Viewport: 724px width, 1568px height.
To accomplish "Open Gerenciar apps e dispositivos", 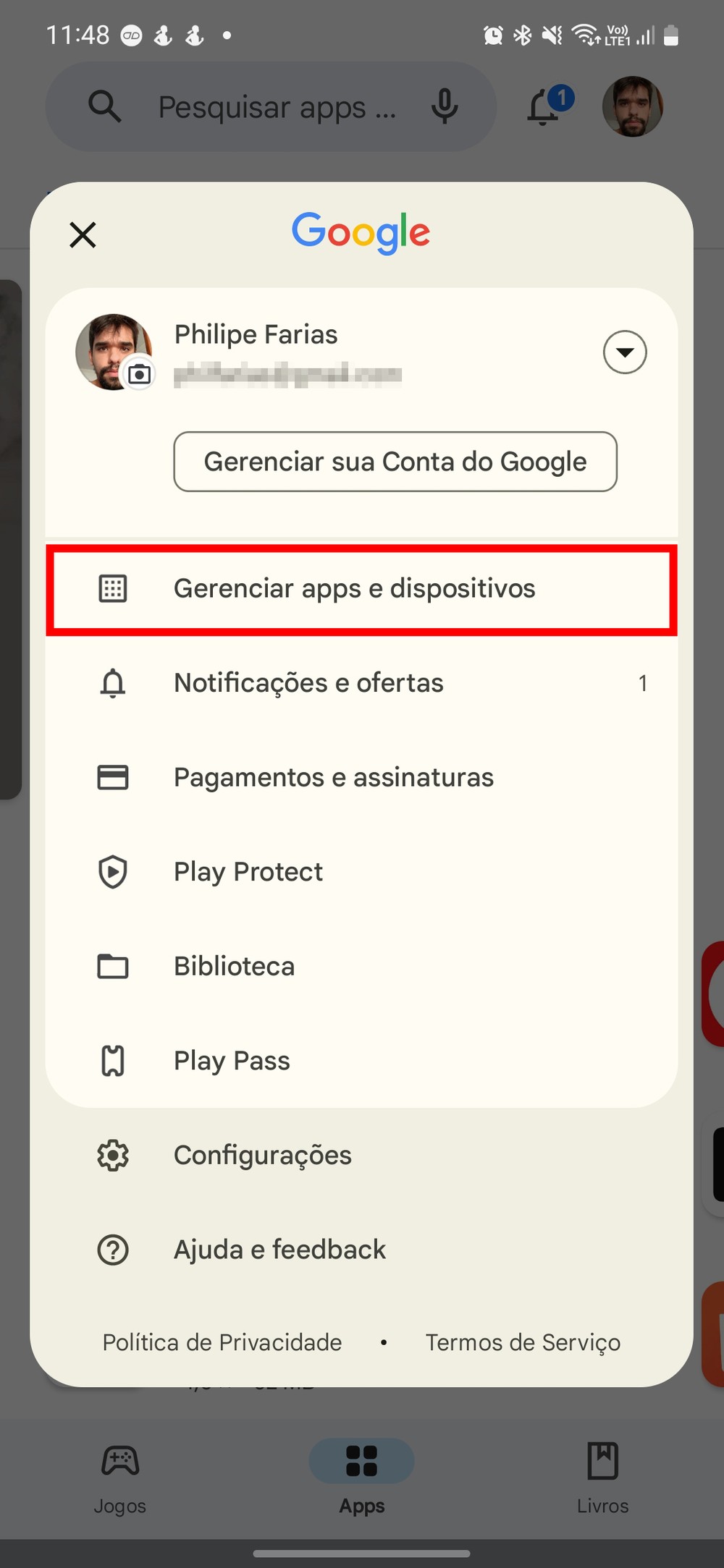I will (355, 589).
